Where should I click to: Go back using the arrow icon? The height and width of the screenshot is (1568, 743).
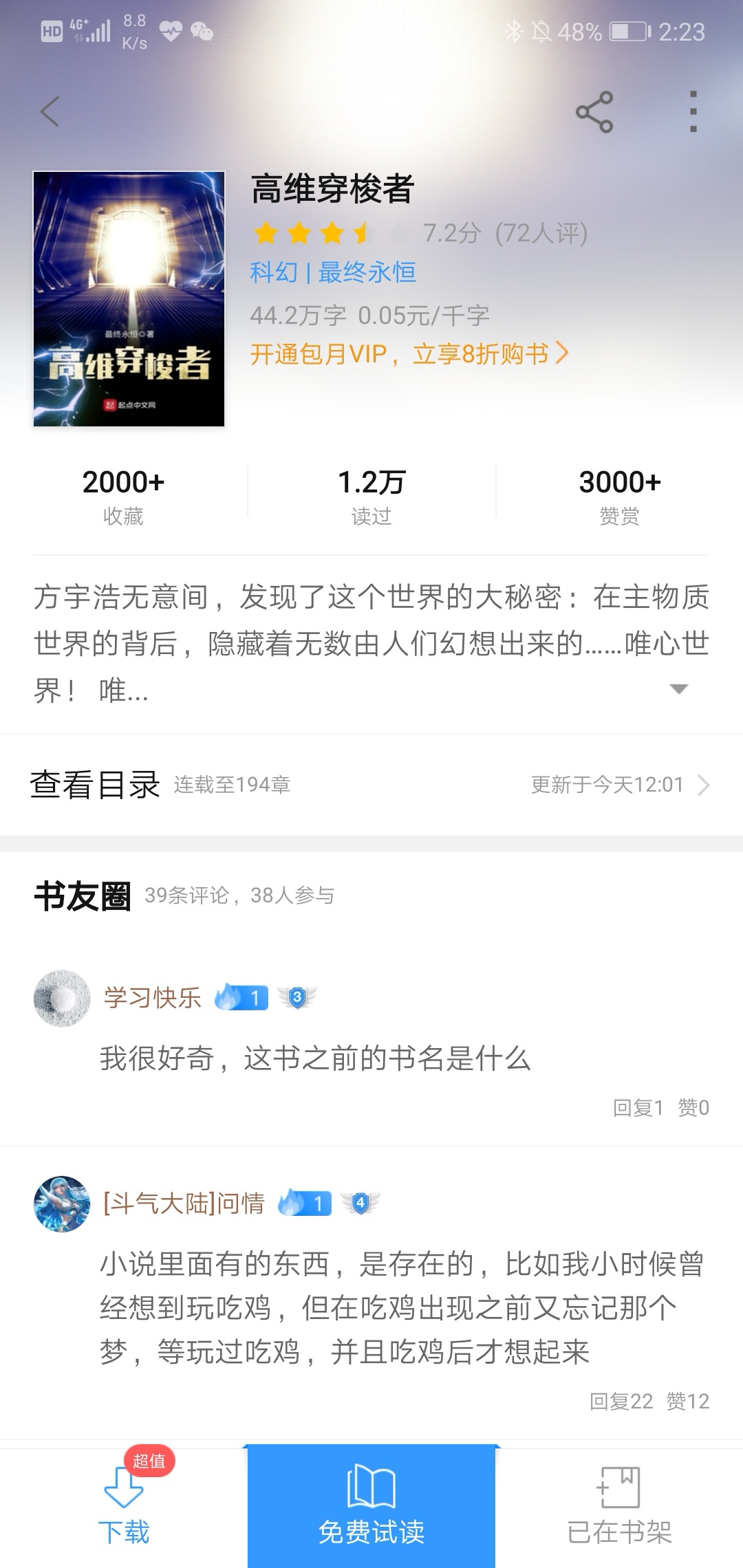click(x=50, y=111)
